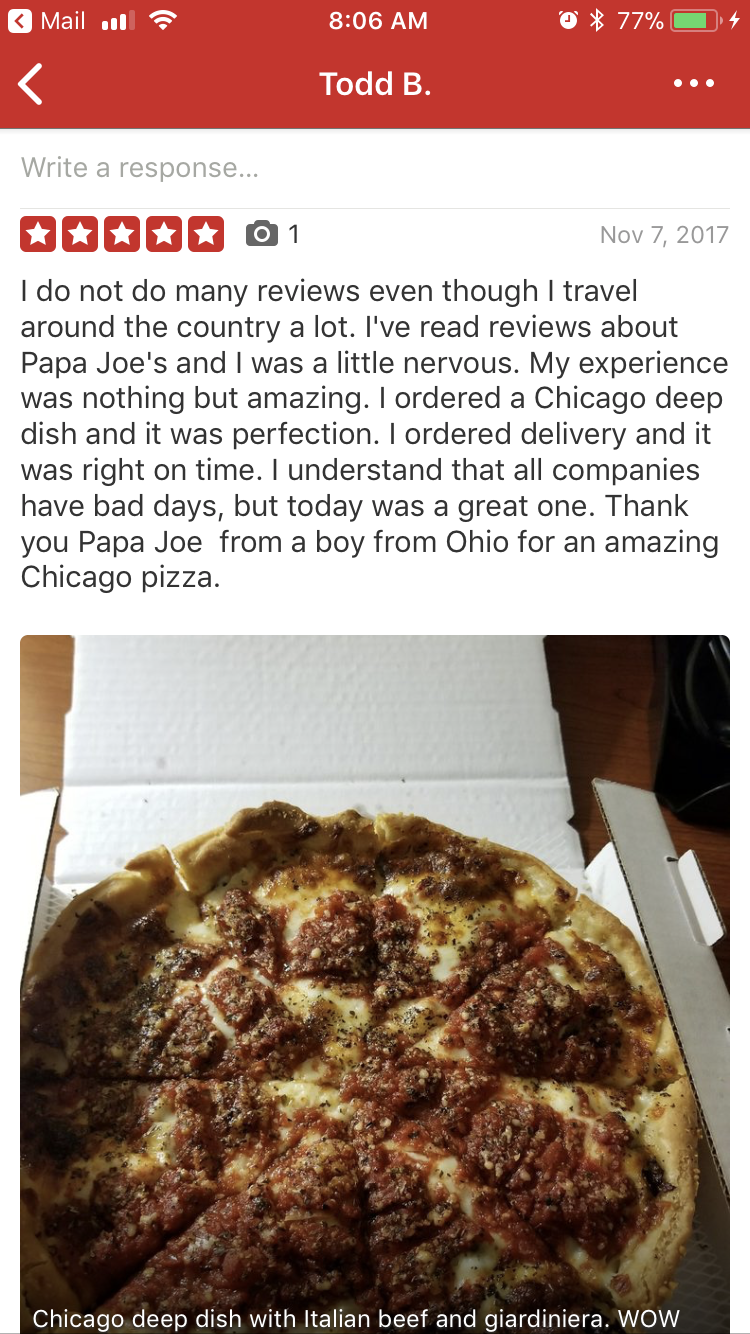Viewport: 750px width, 1334px height.
Task: Tap the back arrow to leave the review page
Action: (x=30, y=84)
